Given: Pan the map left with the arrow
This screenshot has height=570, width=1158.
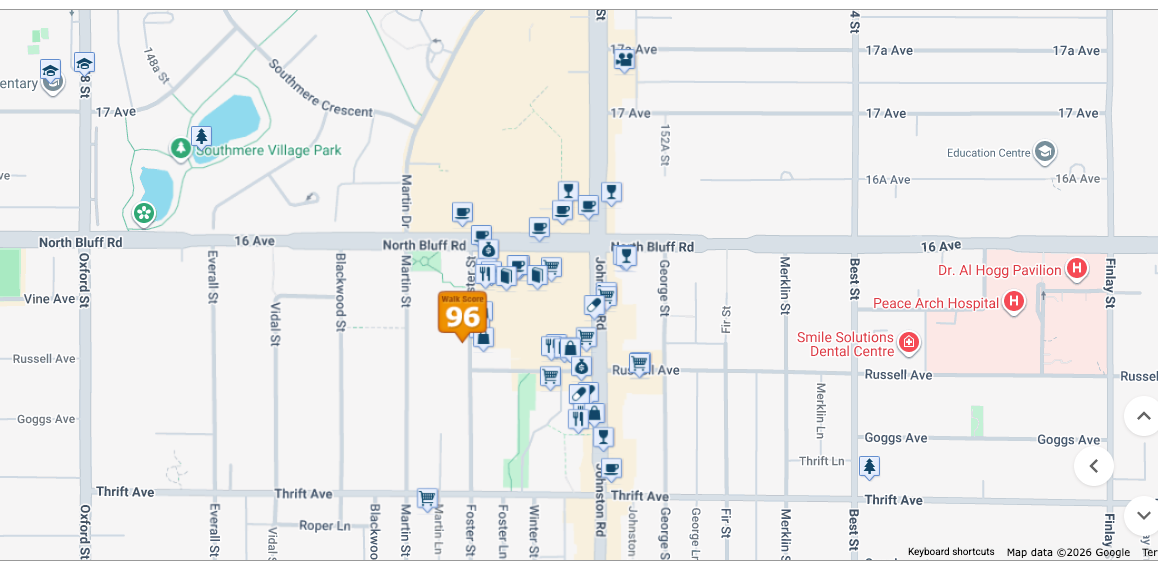Looking at the screenshot, I should coord(1094,466).
